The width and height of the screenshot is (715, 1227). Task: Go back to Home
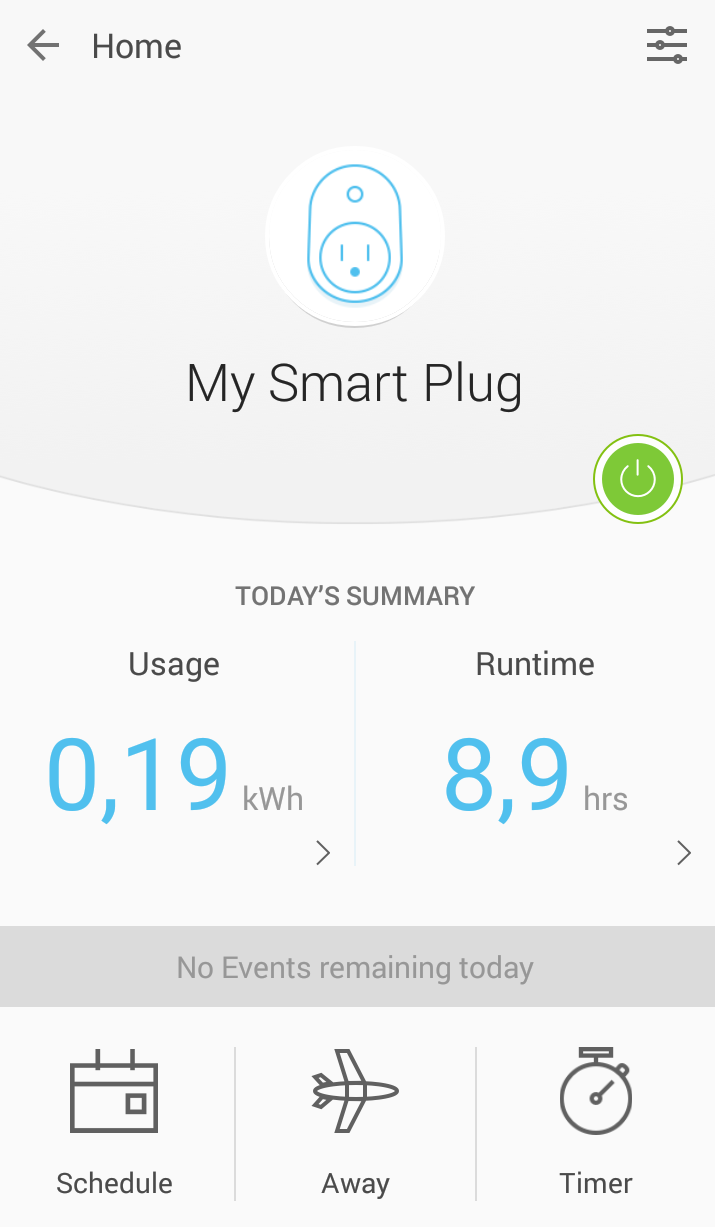click(43, 46)
